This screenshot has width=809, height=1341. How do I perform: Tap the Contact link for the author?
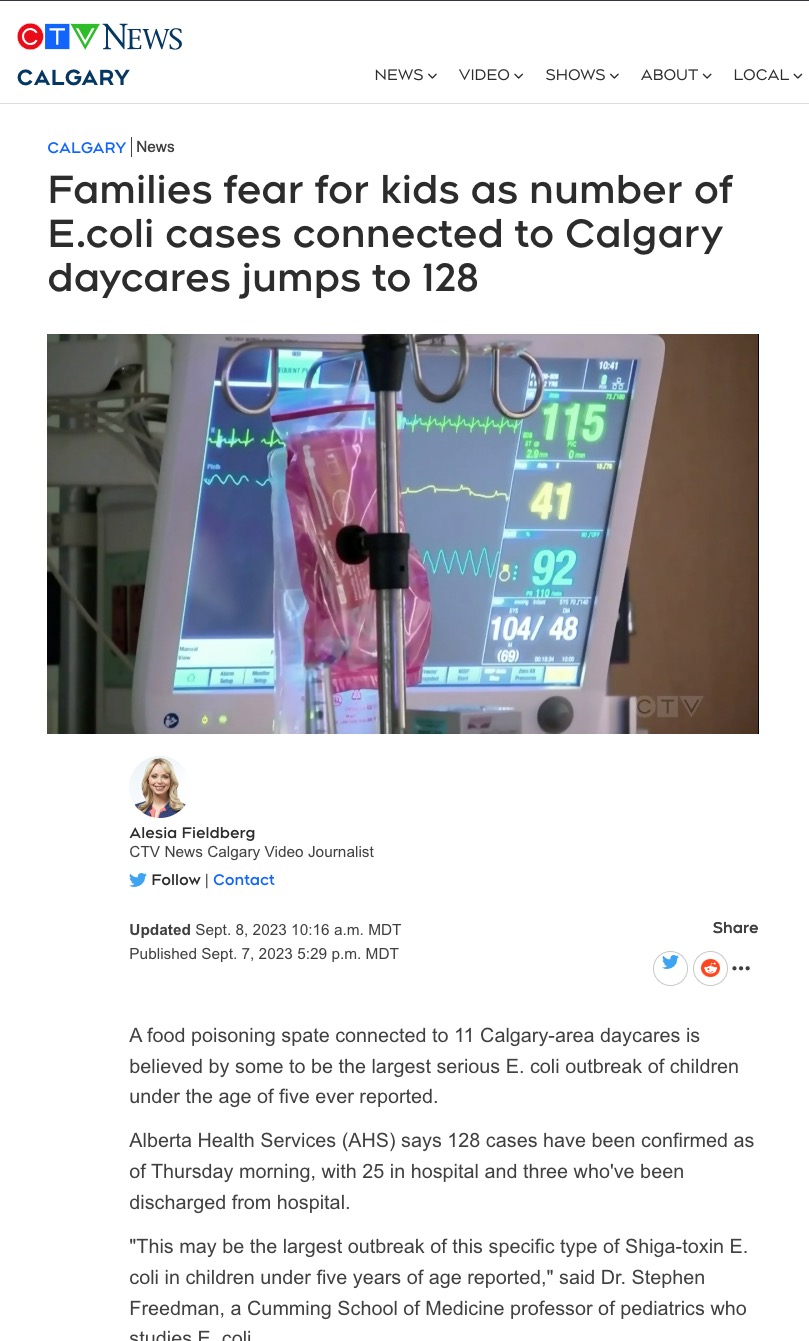click(x=243, y=880)
